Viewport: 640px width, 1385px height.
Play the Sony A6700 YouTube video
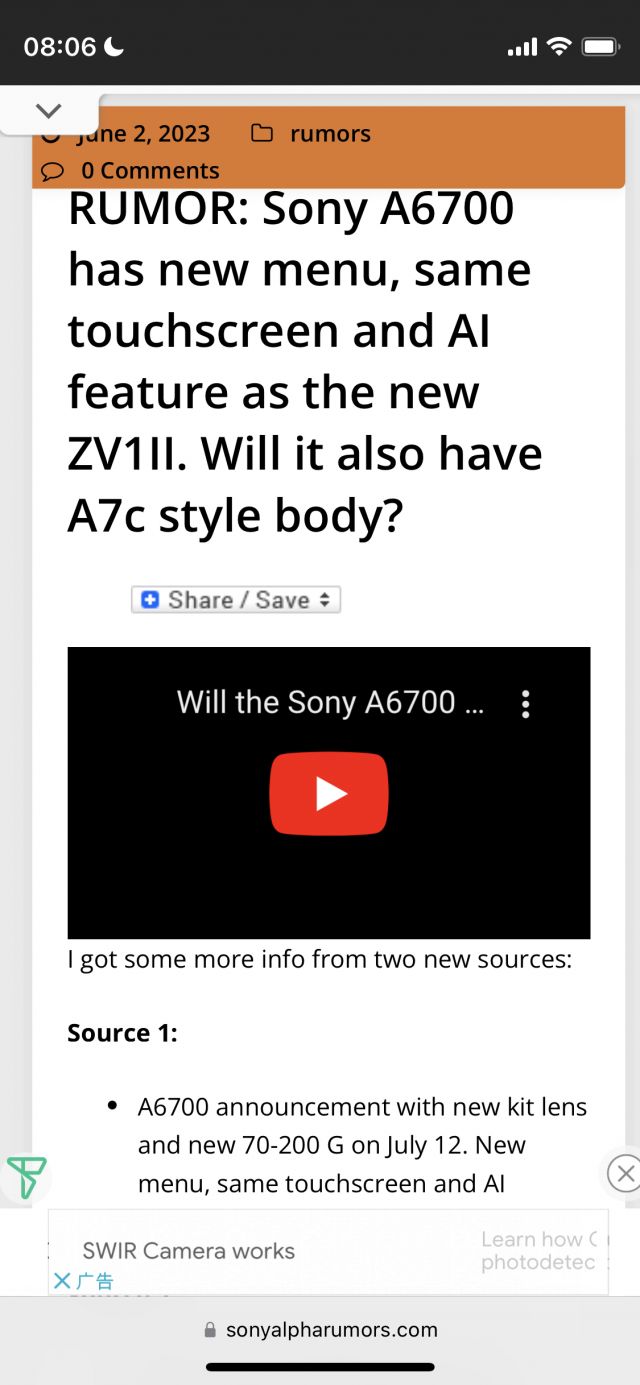(x=328, y=793)
